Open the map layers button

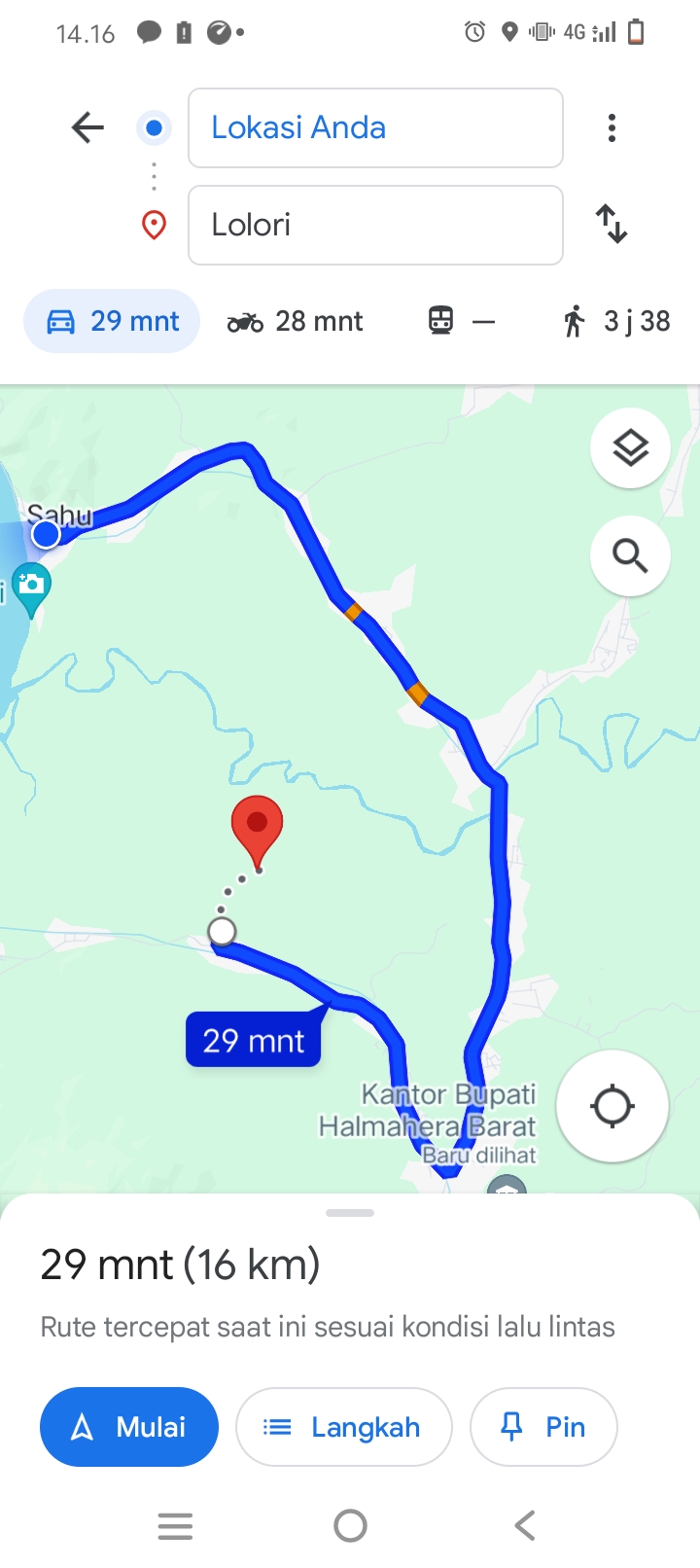coord(630,448)
